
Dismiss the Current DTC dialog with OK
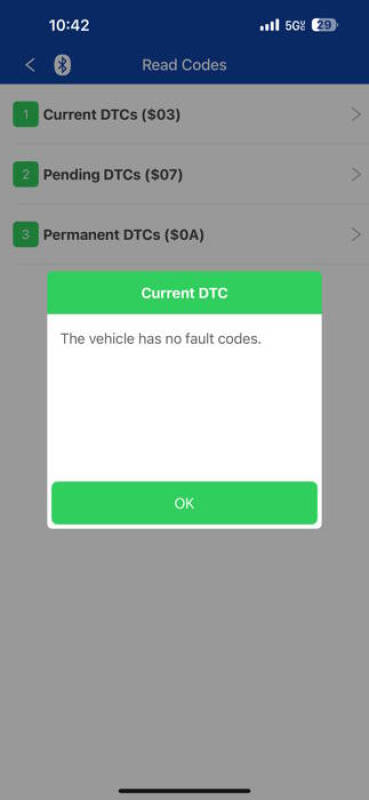click(x=184, y=503)
